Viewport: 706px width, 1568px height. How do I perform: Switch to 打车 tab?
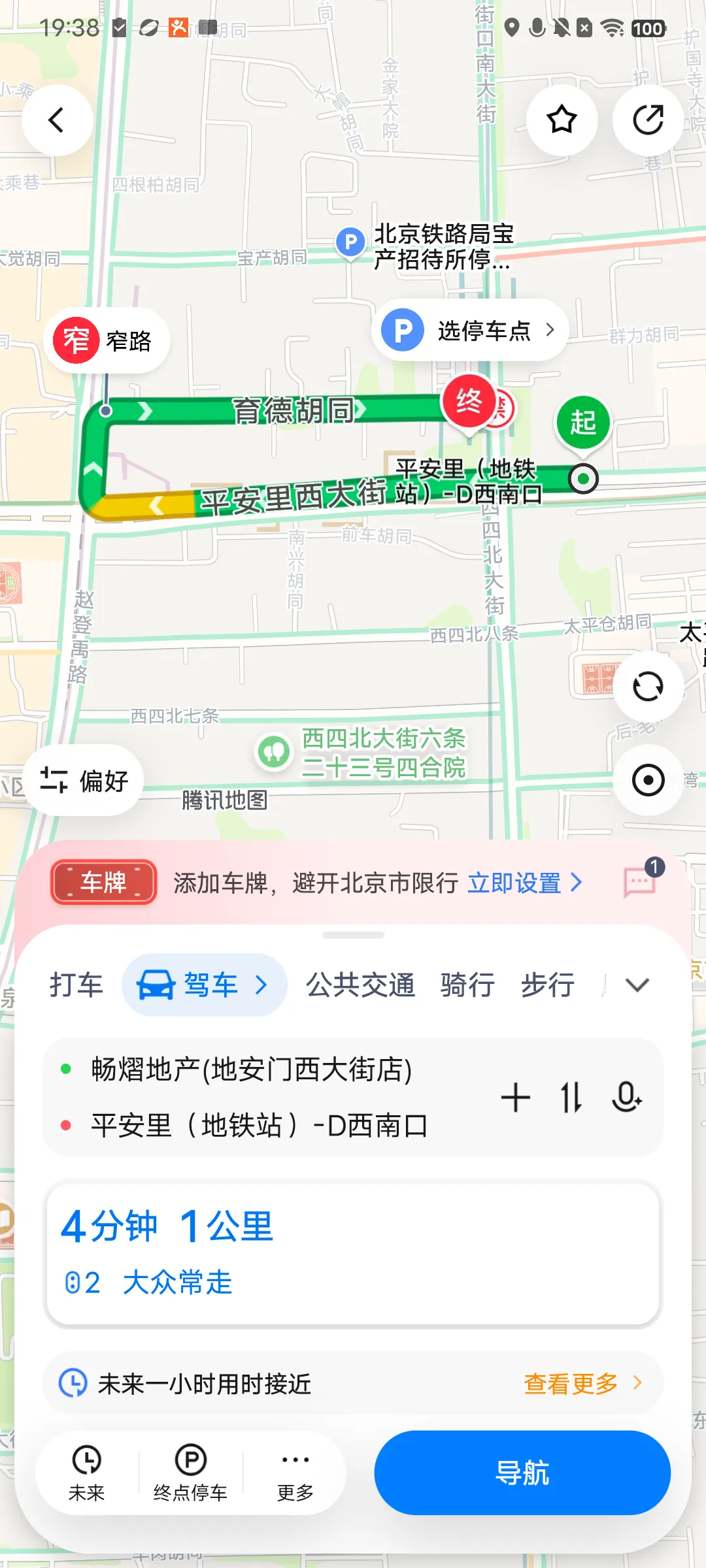(x=76, y=985)
